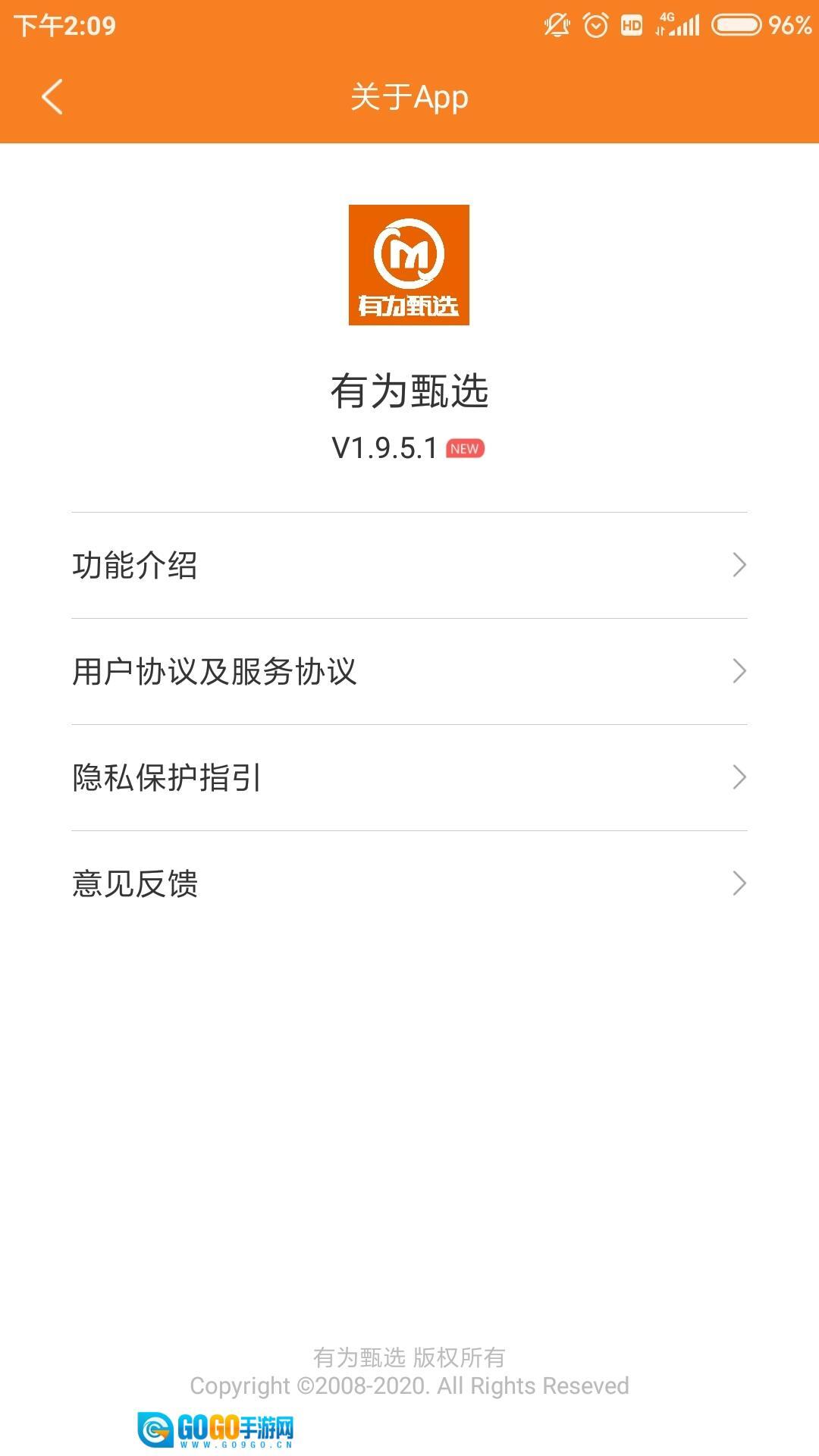Go back using the top-left arrow
819x1456 pixels.
coord(52,97)
